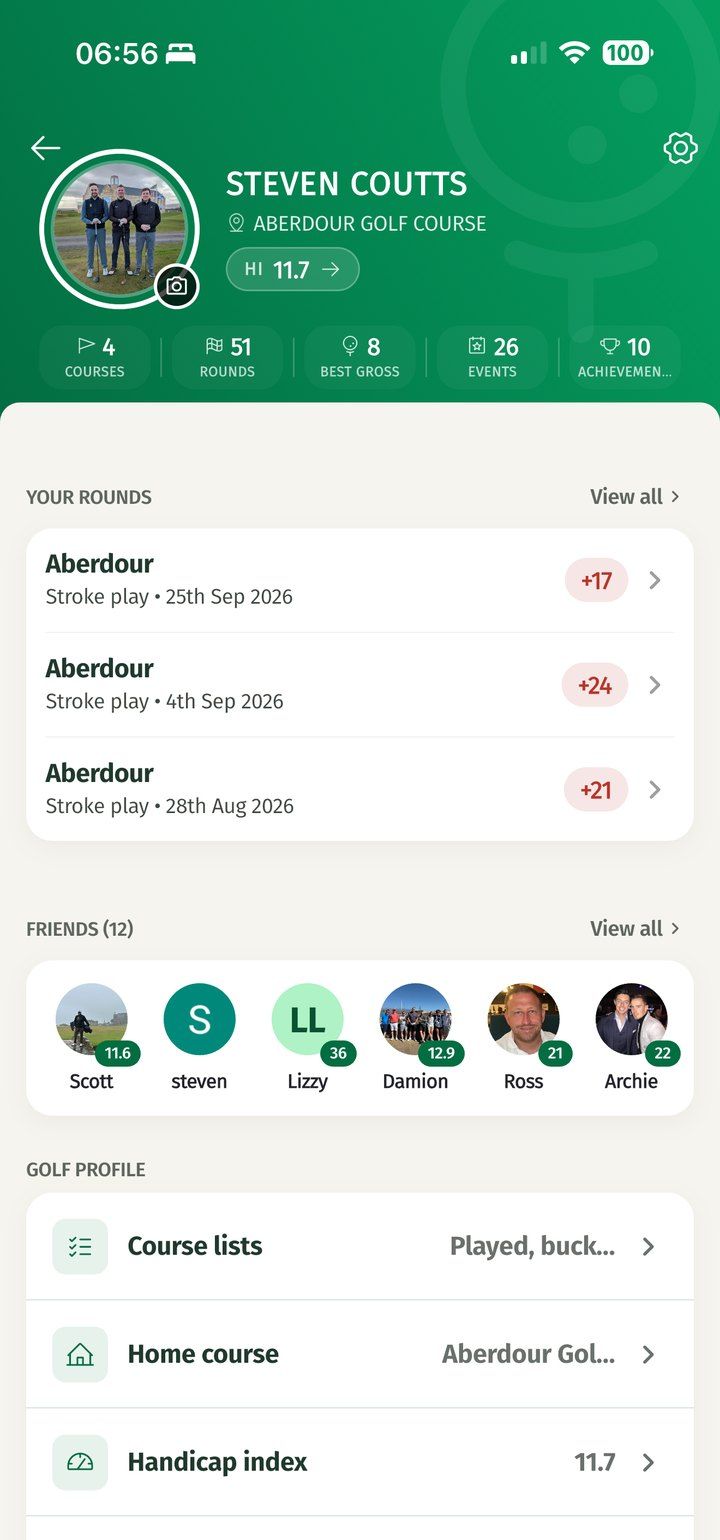Open Lizzy's friend profile
Screen dimensions: 720x1540
click(x=308, y=1037)
